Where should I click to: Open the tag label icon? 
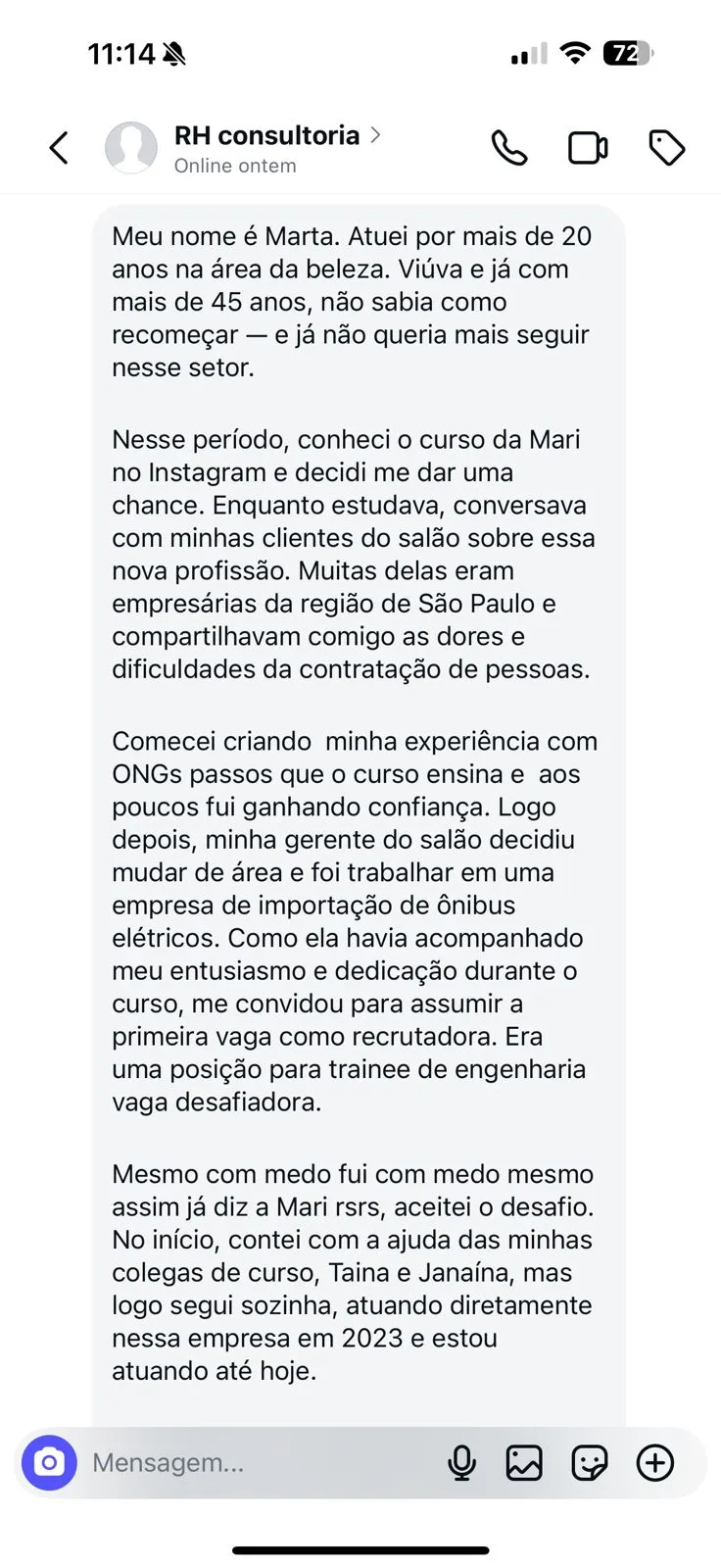[x=667, y=148]
